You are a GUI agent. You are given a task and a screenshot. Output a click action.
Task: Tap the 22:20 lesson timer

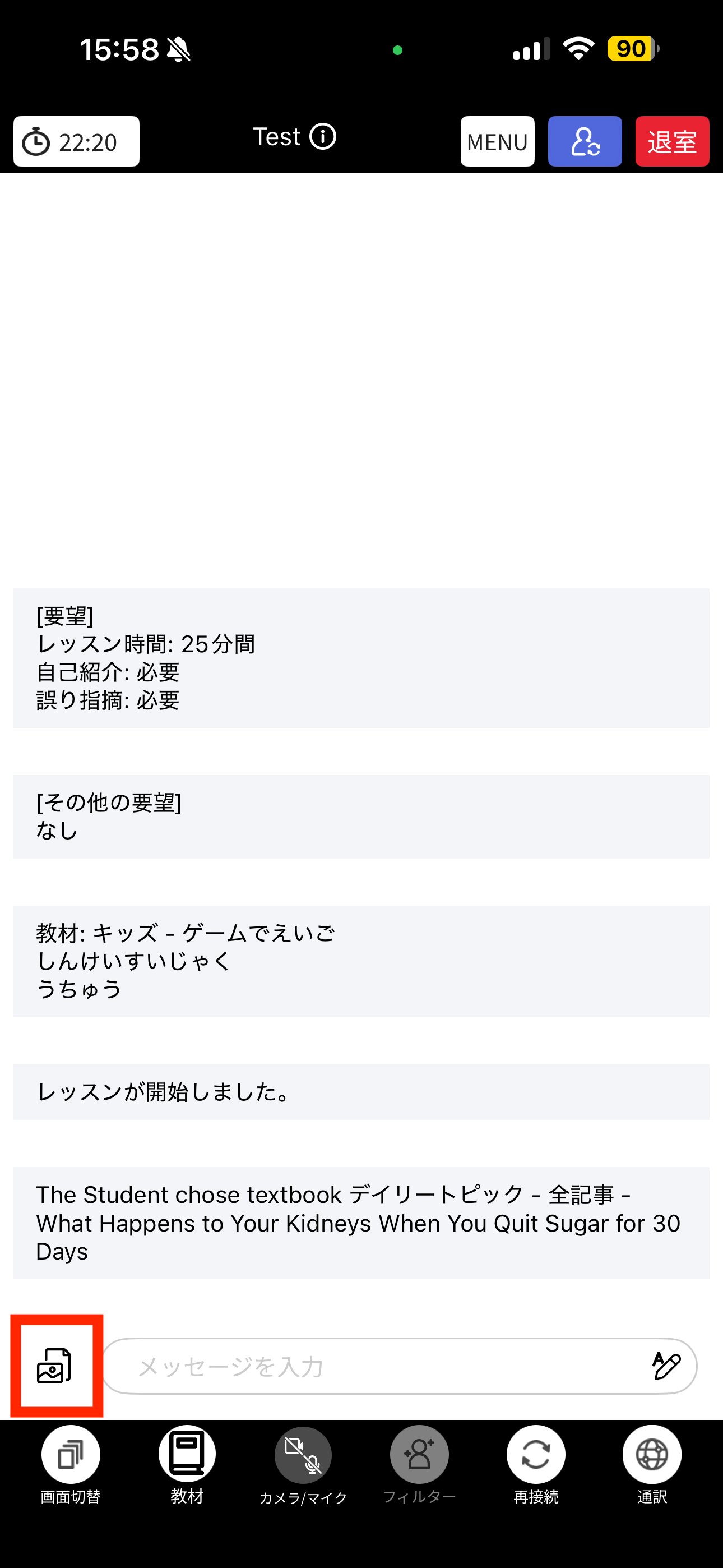[x=77, y=141]
